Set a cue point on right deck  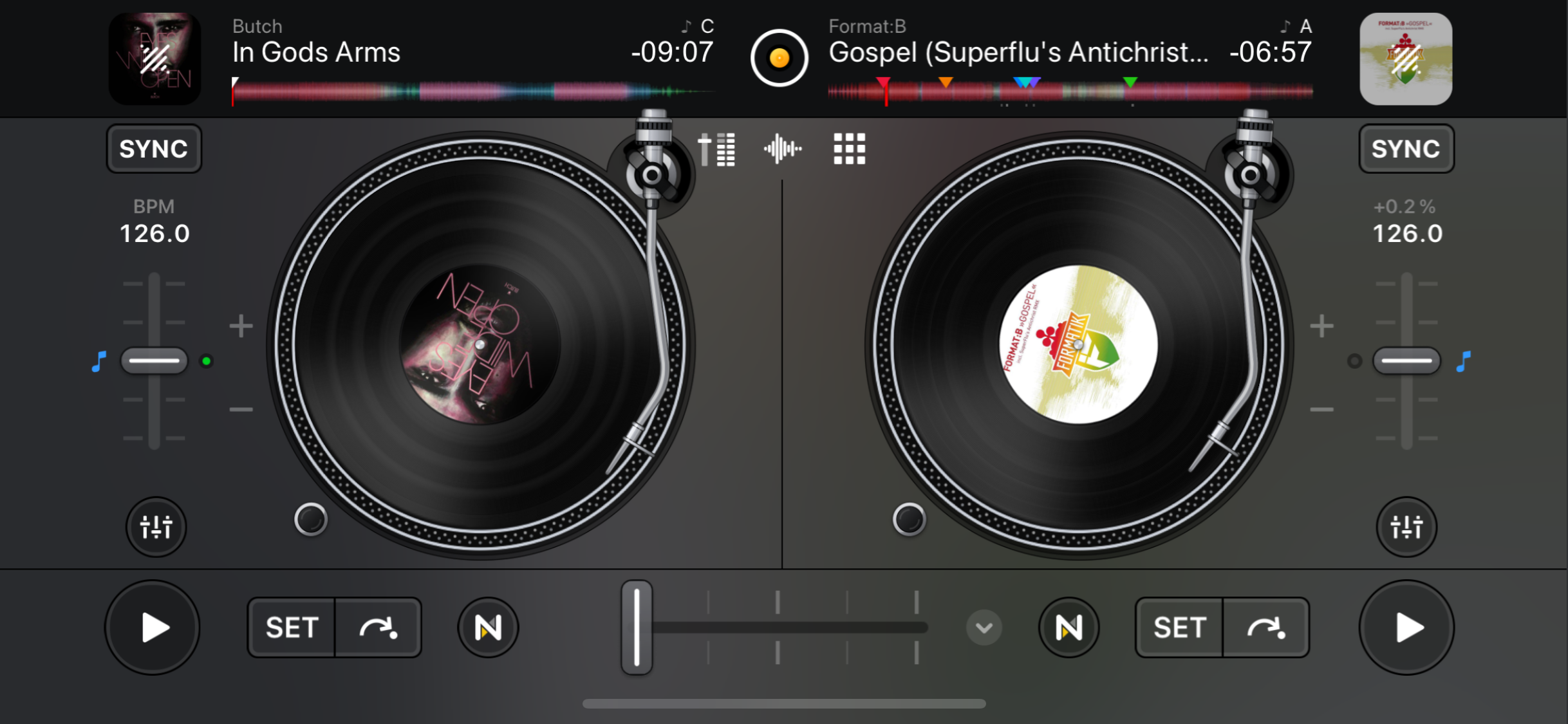tap(1179, 627)
